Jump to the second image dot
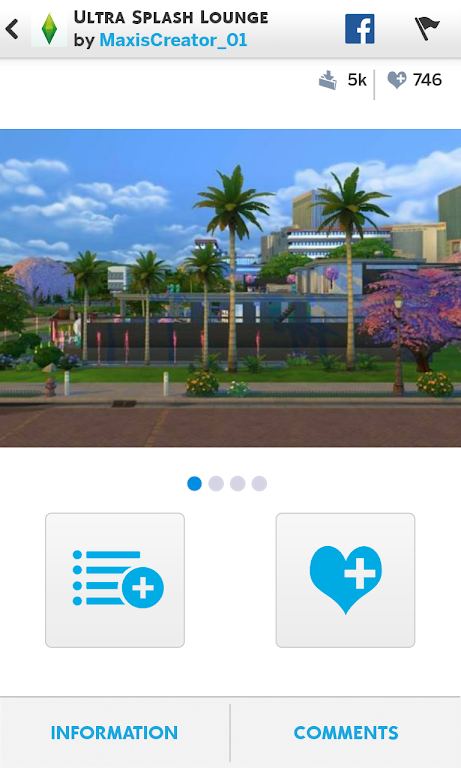The image size is (461, 768). [x=216, y=483]
